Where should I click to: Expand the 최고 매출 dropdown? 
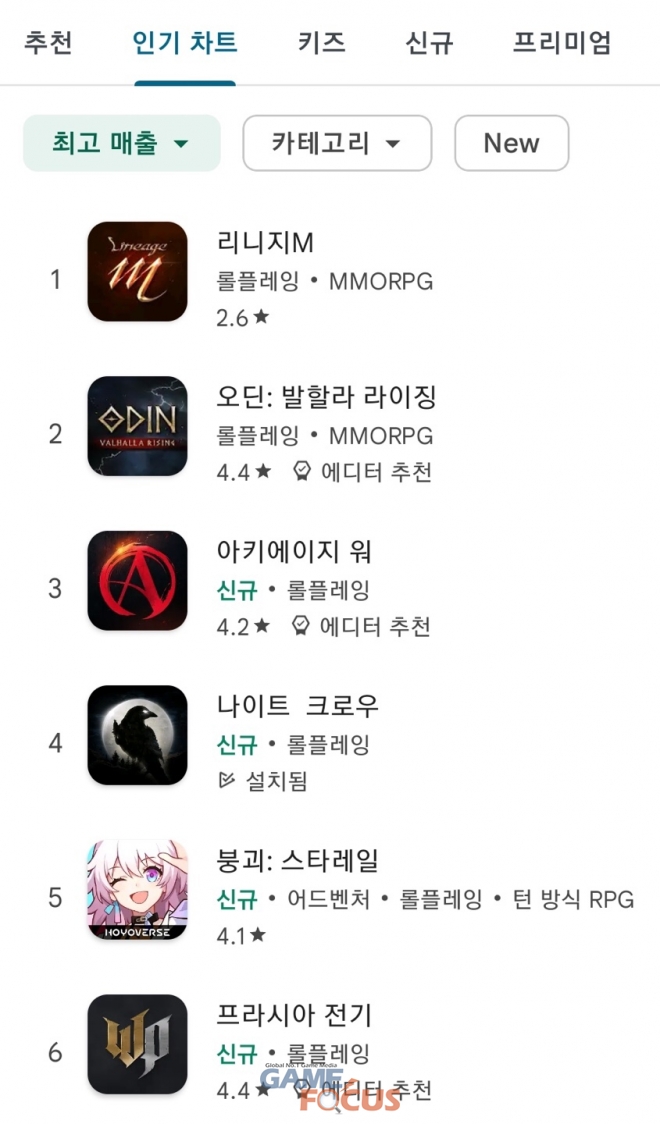pyautogui.click(x=121, y=143)
